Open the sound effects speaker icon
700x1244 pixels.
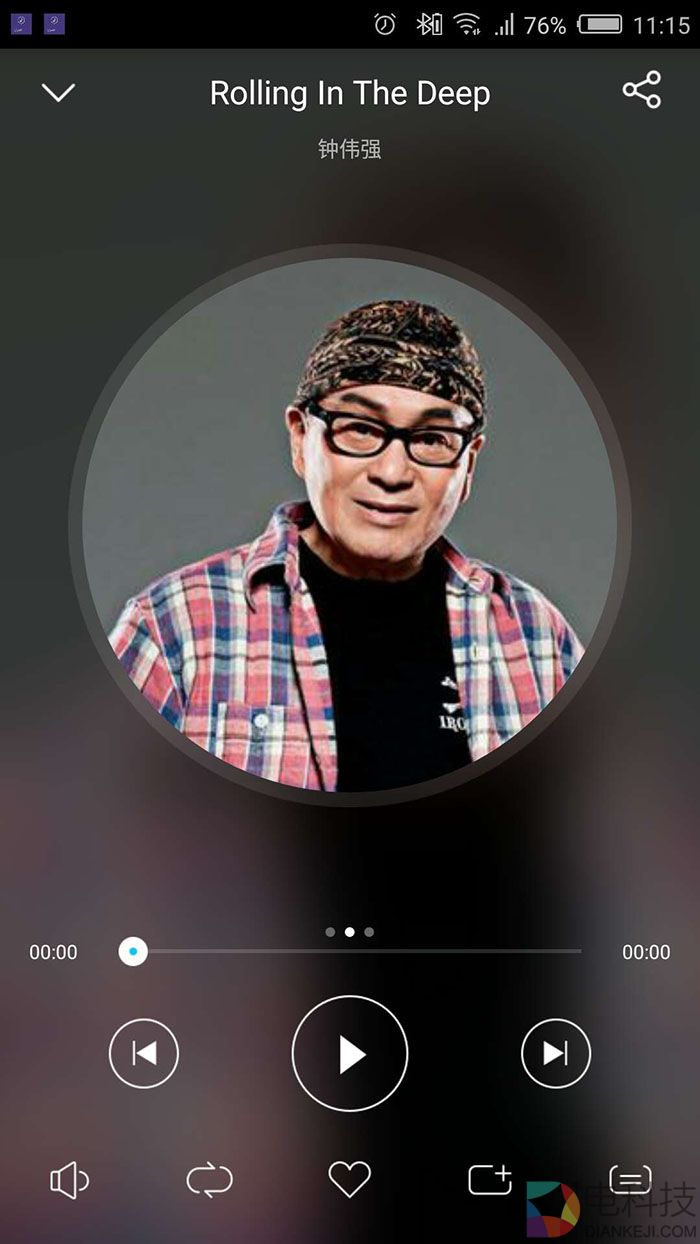pos(69,1180)
